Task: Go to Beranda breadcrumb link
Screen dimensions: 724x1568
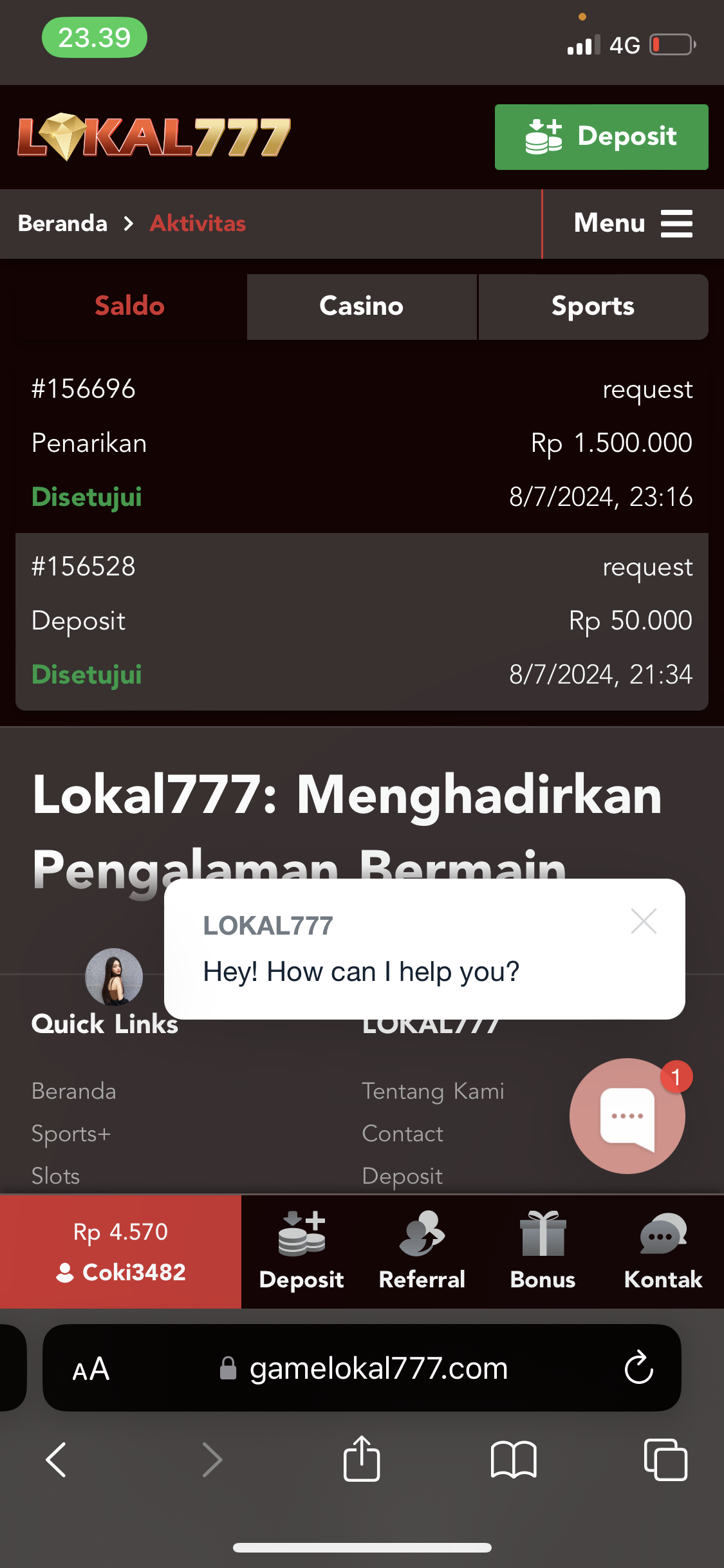Action: 62,223
